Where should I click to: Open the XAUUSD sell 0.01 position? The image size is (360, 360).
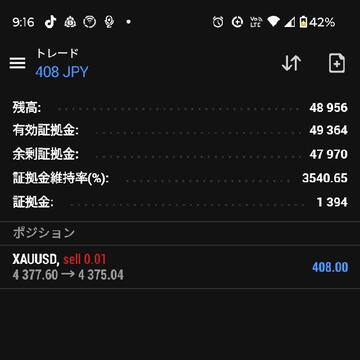180,267
